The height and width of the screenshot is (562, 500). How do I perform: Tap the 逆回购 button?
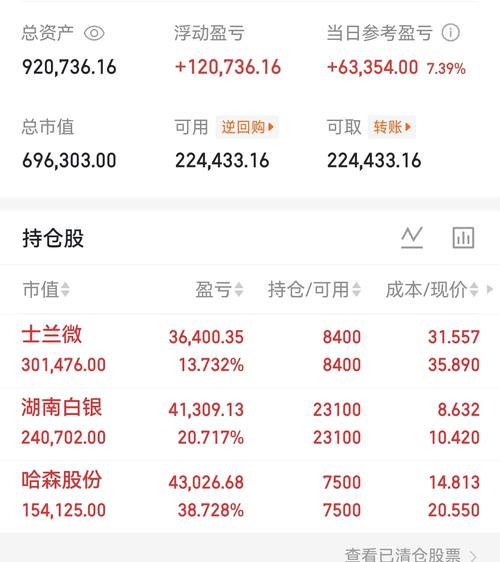click(247, 127)
